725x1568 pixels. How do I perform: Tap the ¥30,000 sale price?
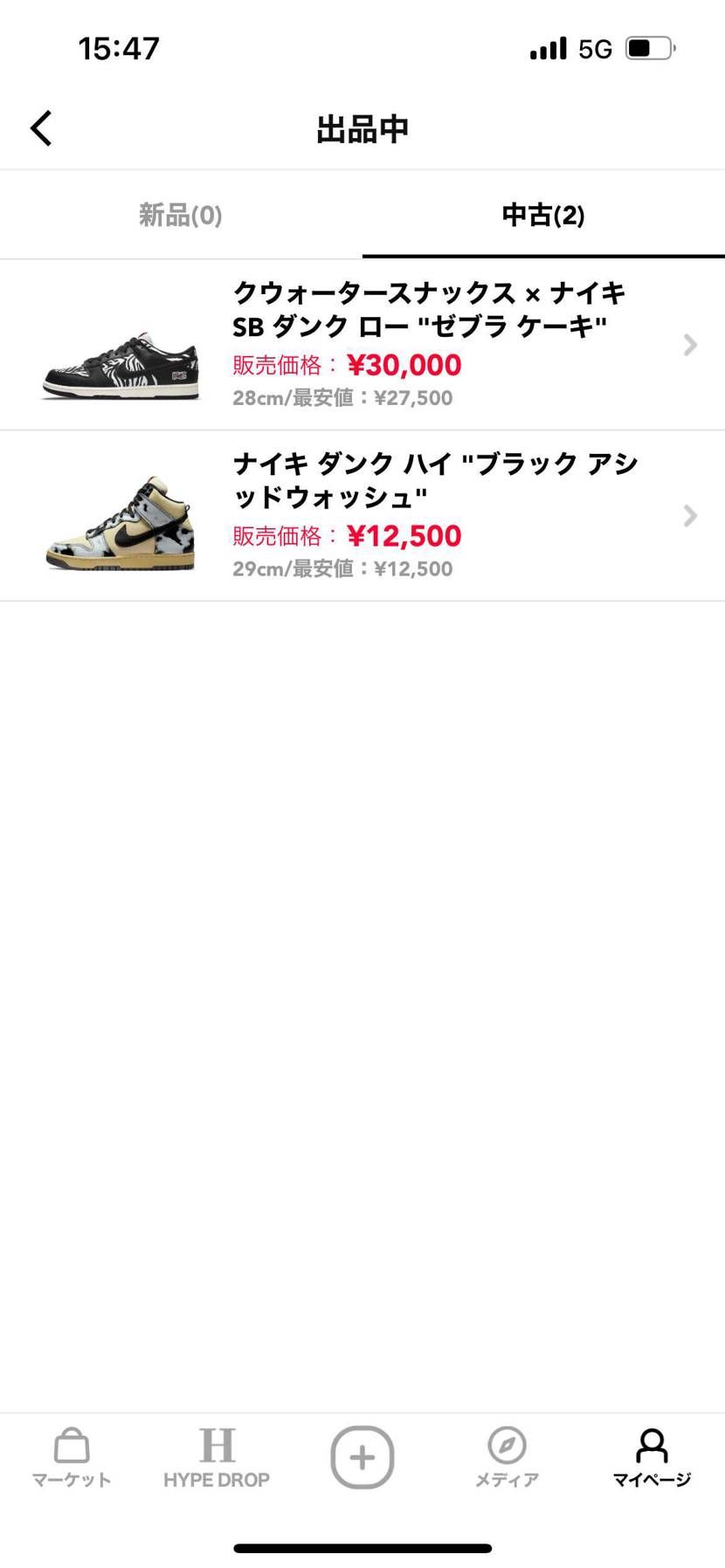click(403, 364)
